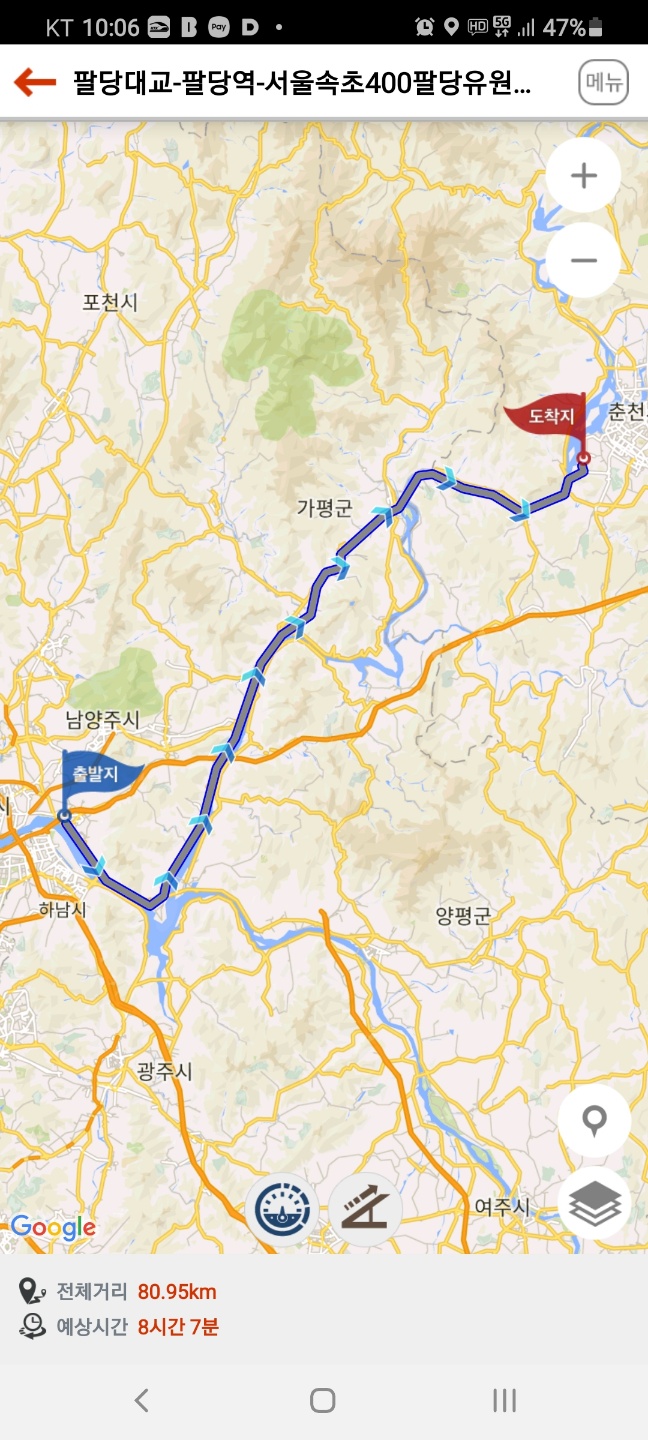
Task: Return to the phone's home screen
Action: pos(322,1400)
